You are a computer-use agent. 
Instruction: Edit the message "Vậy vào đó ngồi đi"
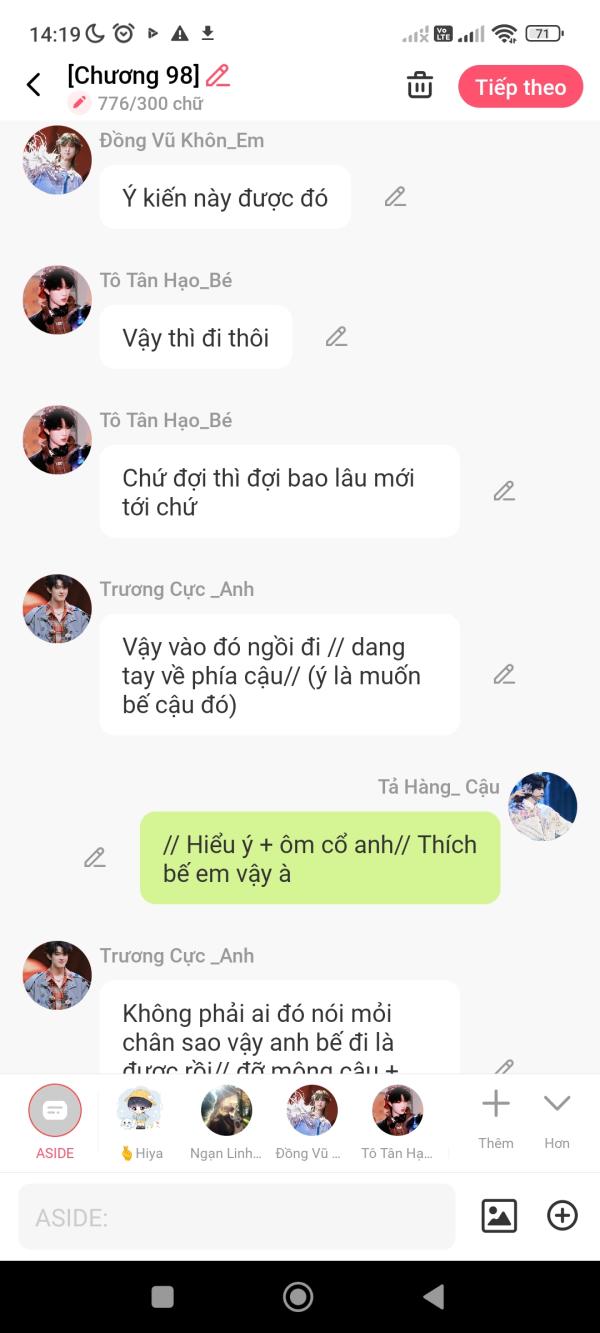click(505, 675)
